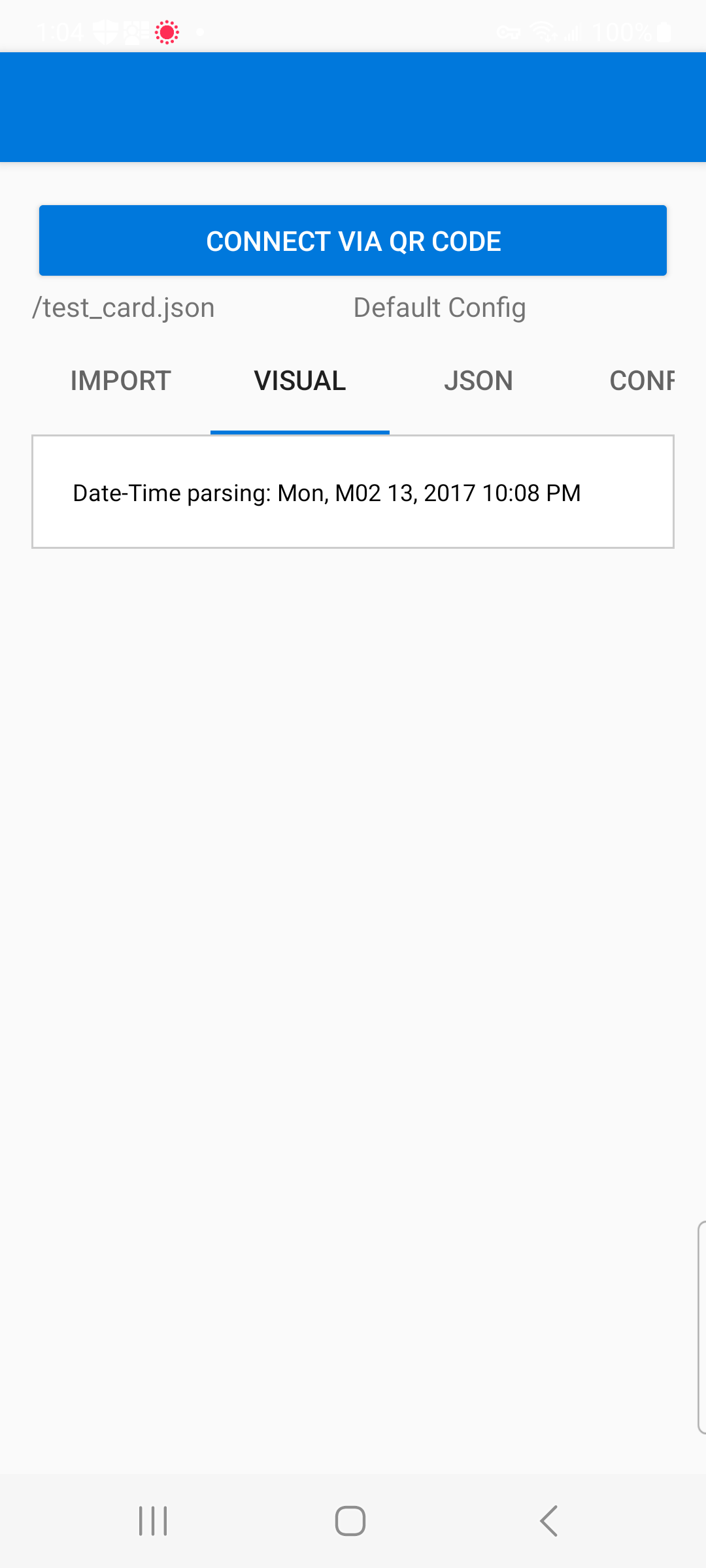Go back using system back button
Image resolution: width=706 pixels, height=1568 pixels.
[549, 1521]
